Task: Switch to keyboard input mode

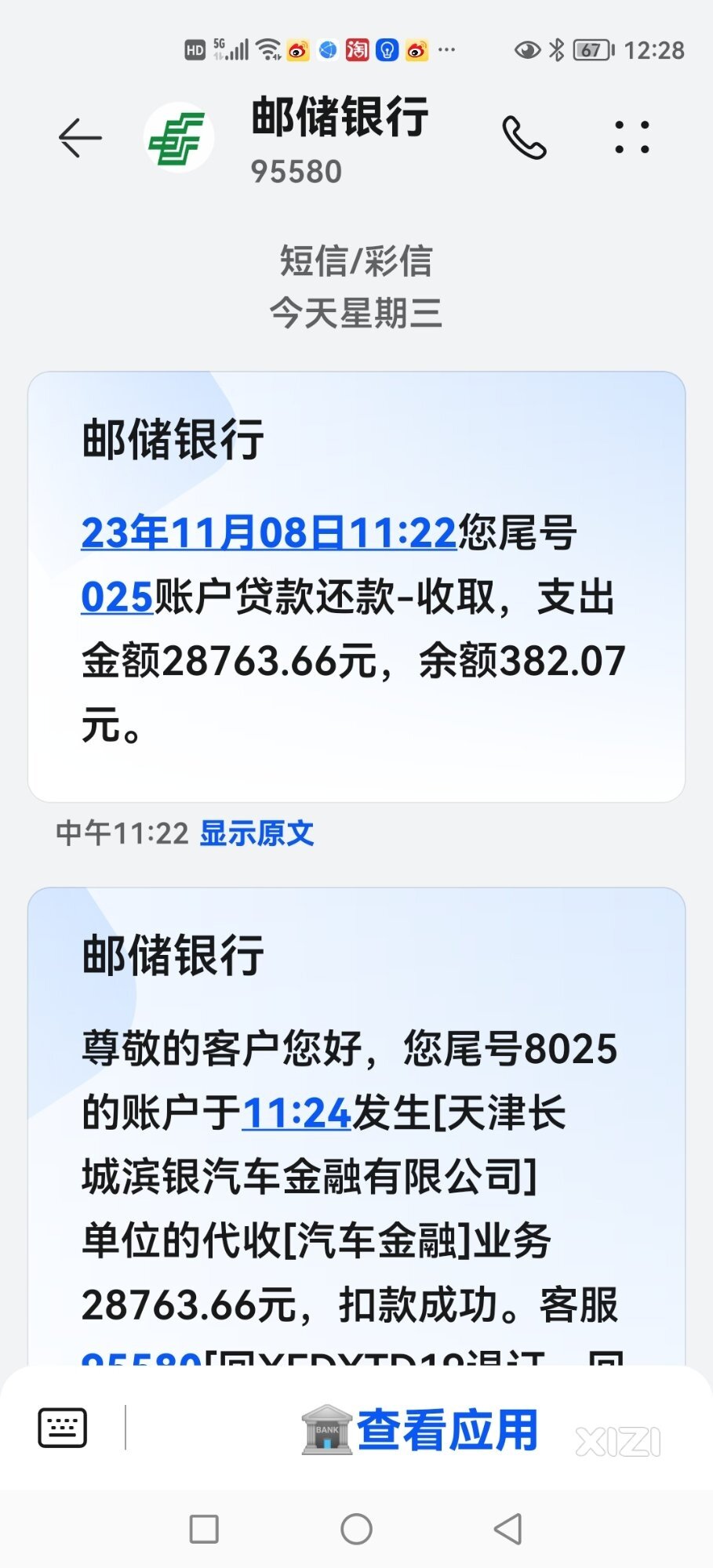Action: pyautogui.click(x=63, y=1428)
